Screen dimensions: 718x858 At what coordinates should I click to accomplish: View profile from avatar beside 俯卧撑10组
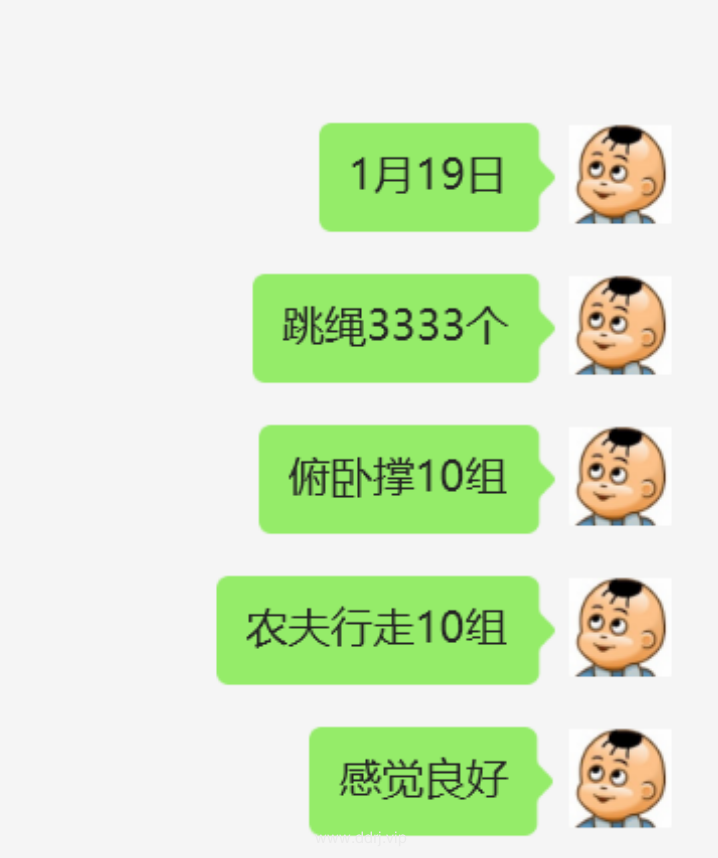(620, 477)
